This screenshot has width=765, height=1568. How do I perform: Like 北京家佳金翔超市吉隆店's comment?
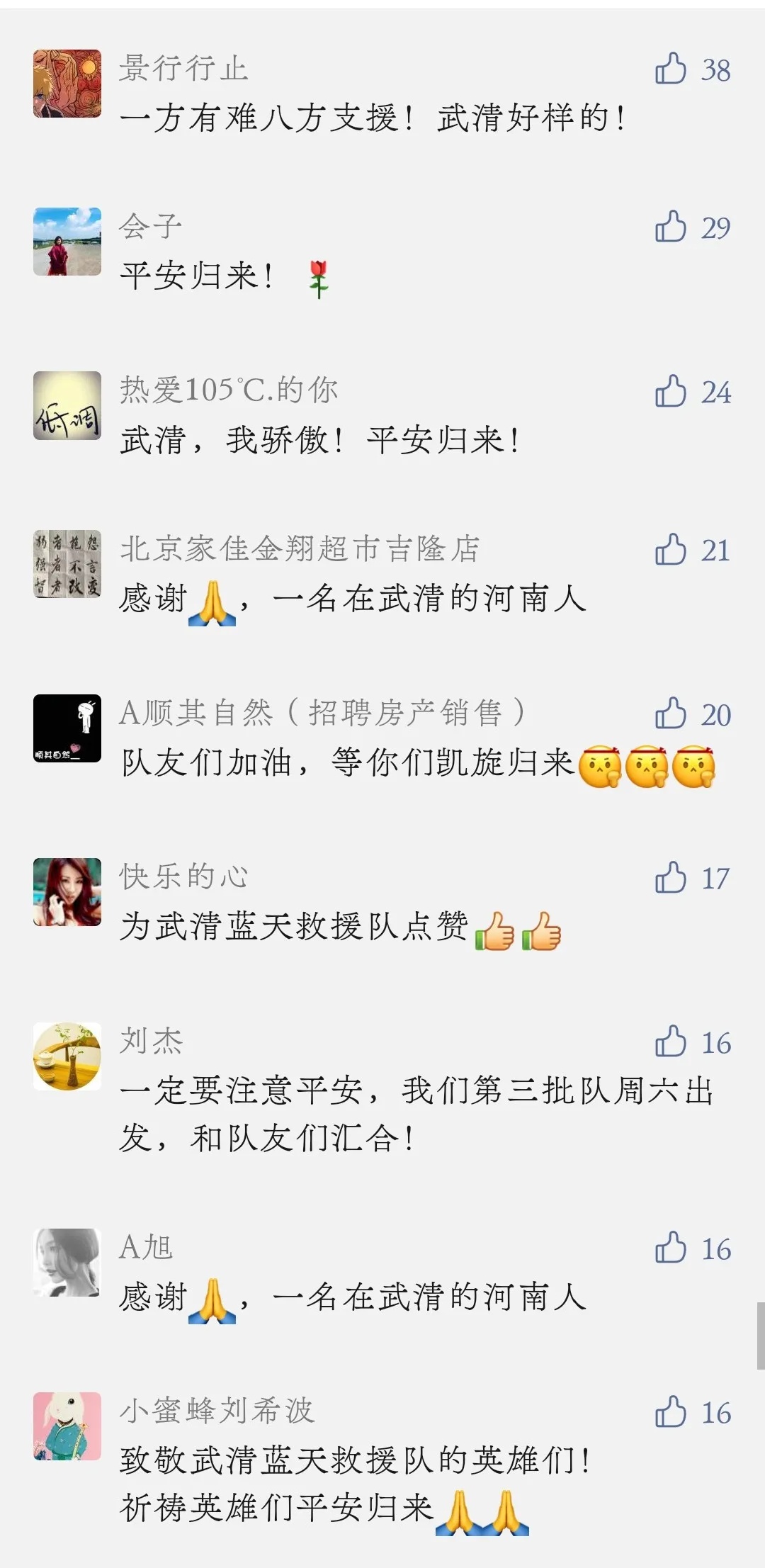(x=670, y=549)
